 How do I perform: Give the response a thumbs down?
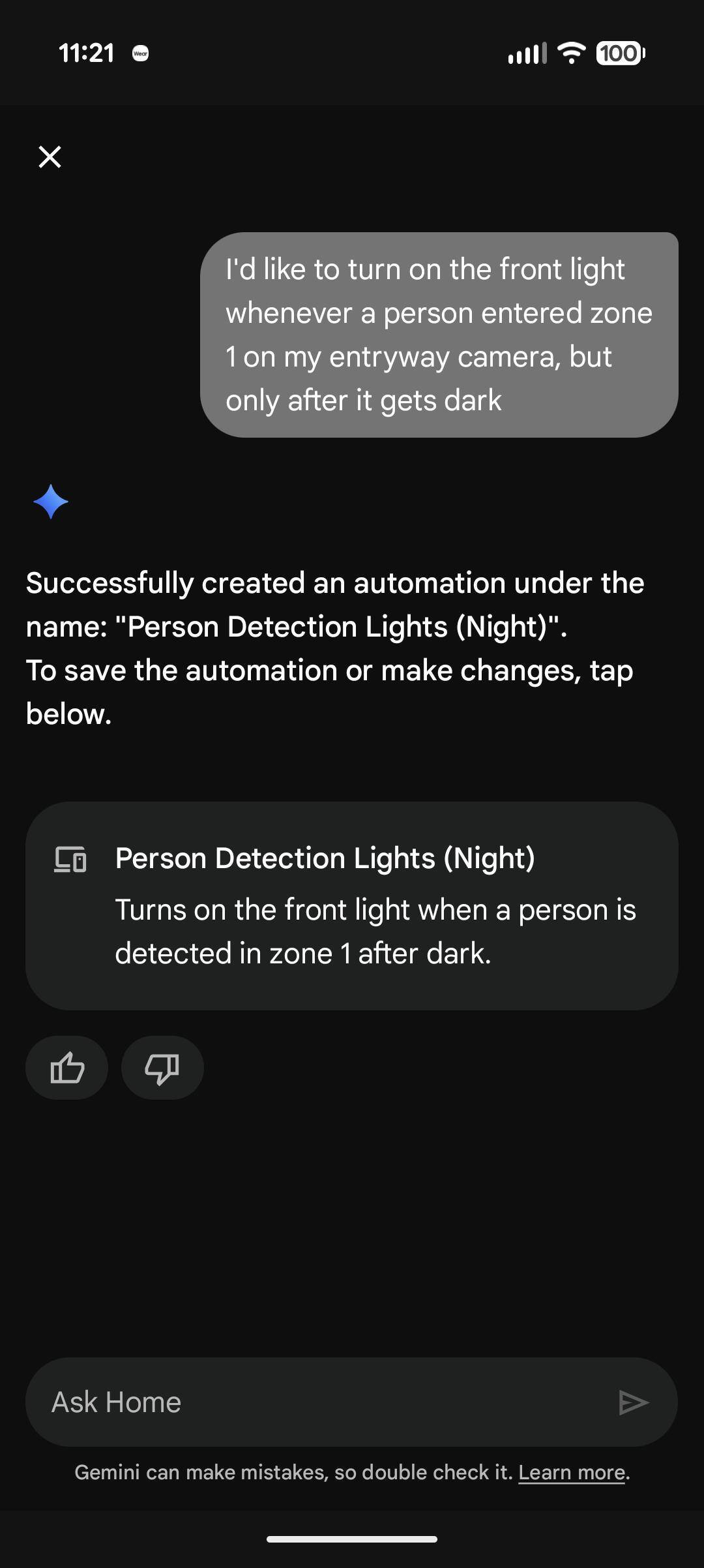(x=162, y=1068)
